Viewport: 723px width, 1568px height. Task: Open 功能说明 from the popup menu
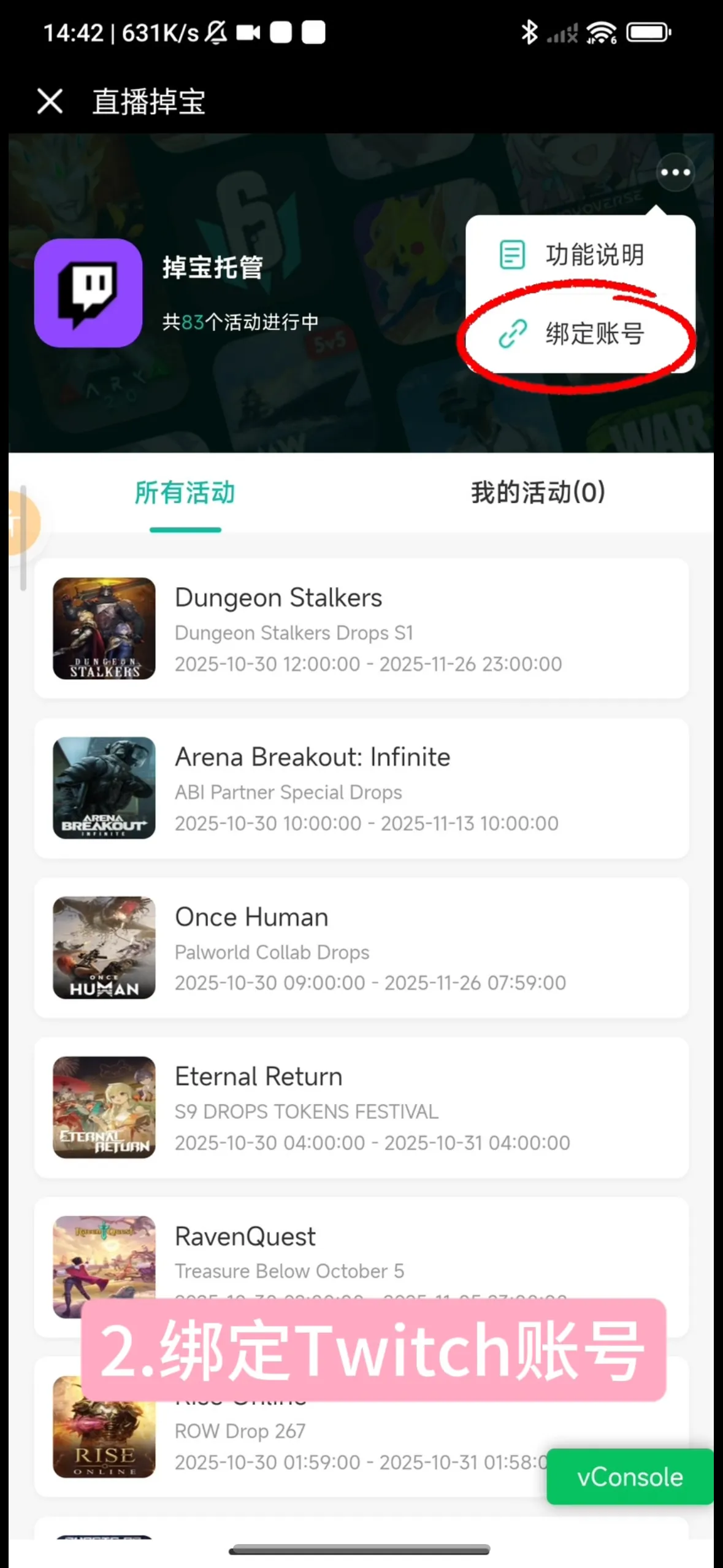click(x=580, y=255)
